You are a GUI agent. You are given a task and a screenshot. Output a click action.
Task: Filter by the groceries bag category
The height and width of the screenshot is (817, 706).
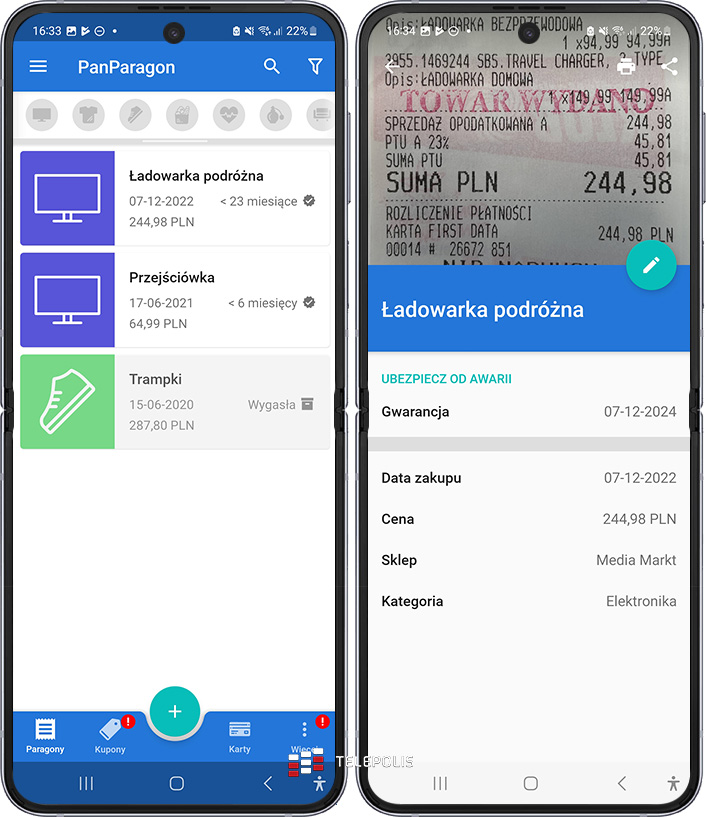(182, 115)
